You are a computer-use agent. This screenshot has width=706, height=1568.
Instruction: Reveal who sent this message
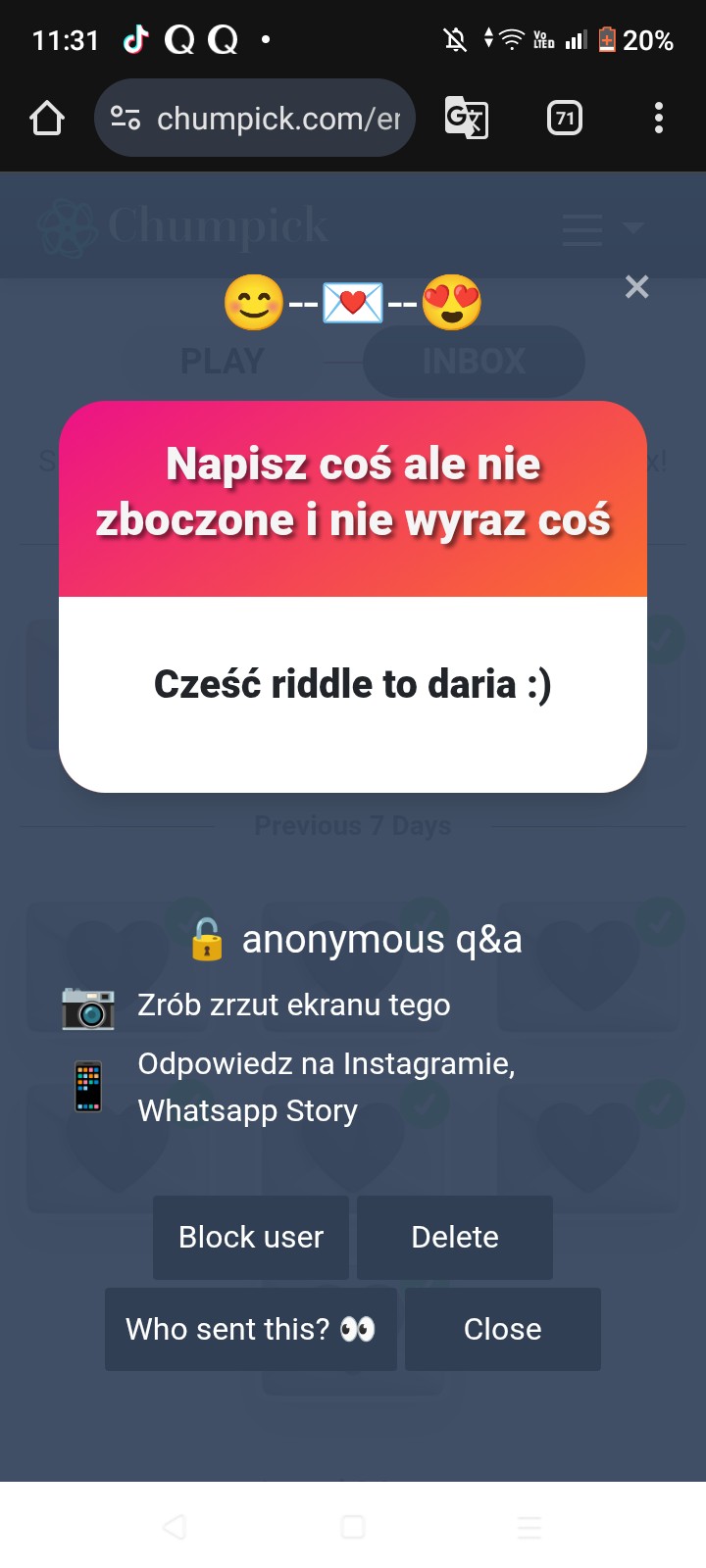pos(251,1329)
